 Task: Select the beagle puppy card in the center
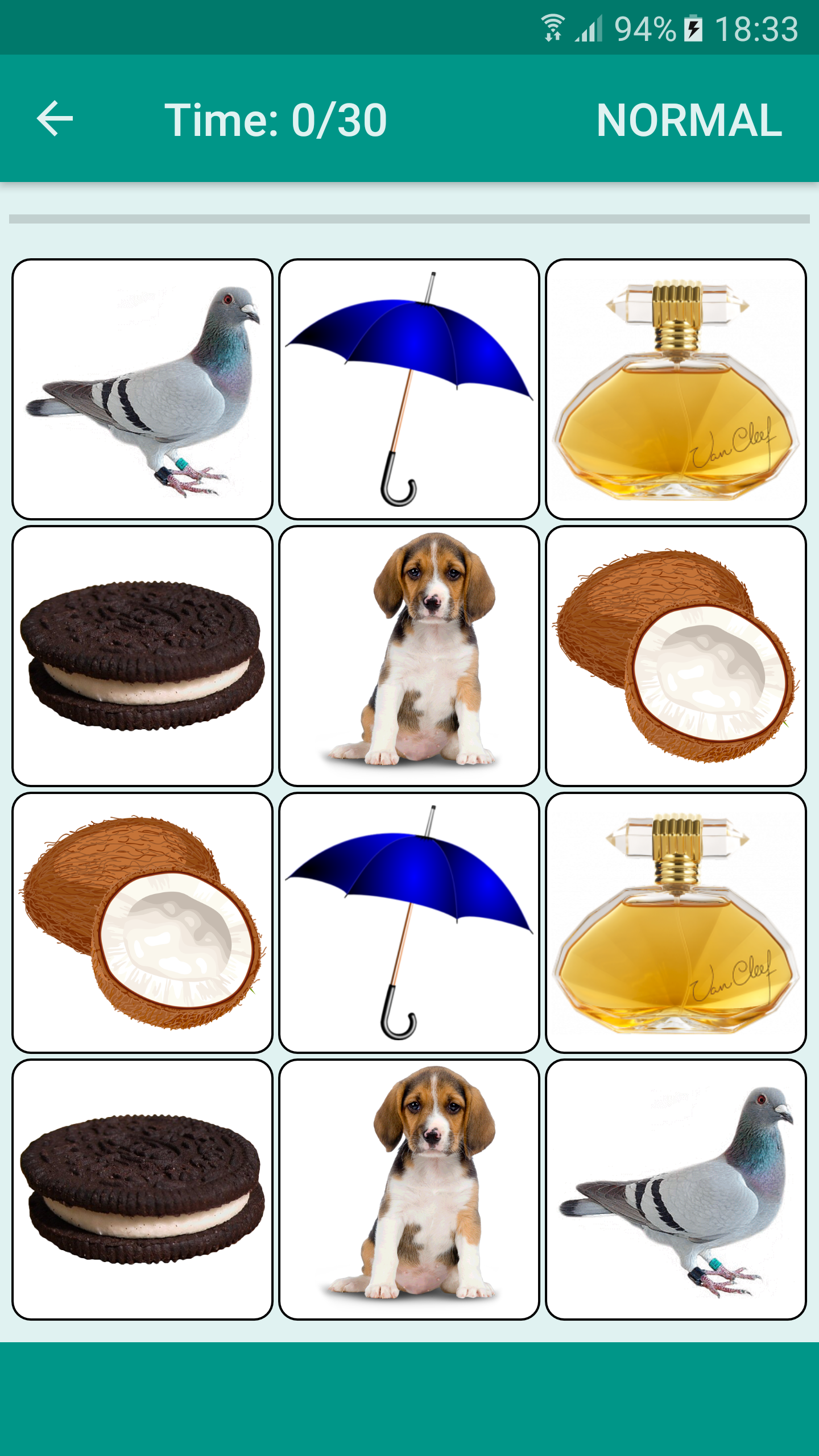click(408, 657)
